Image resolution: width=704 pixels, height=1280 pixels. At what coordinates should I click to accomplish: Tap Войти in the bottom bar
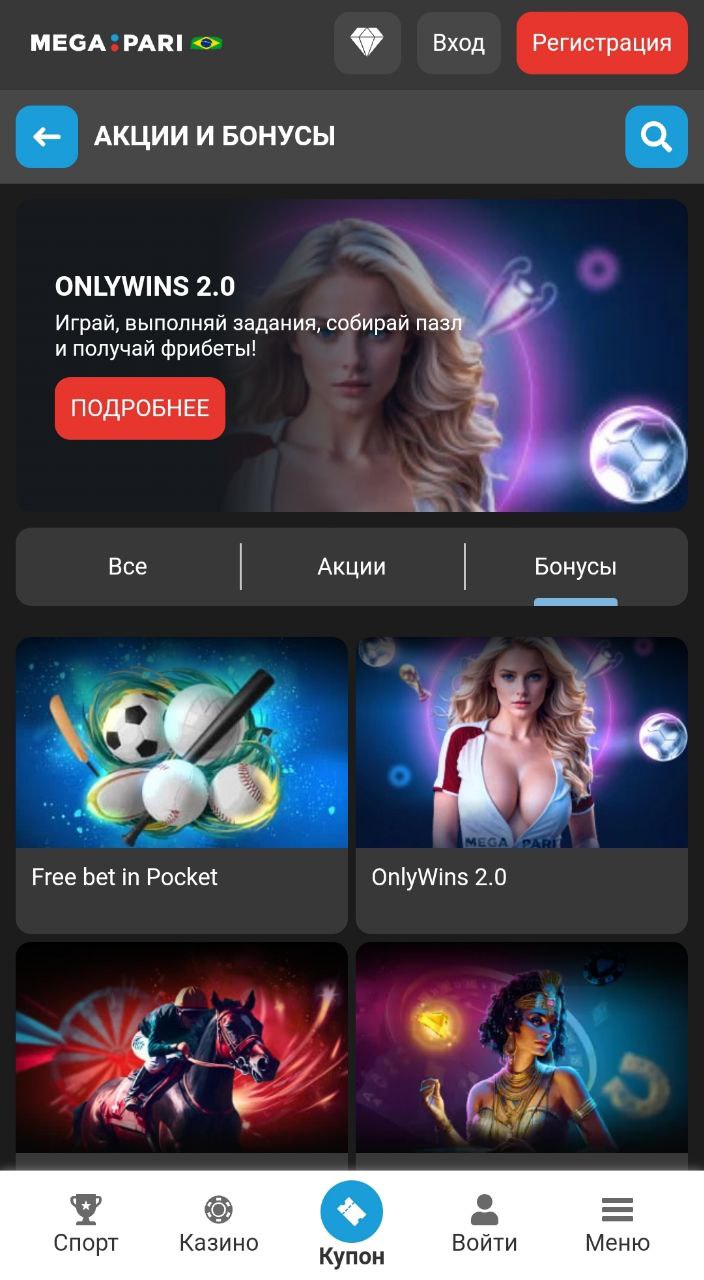[x=485, y=1225]
